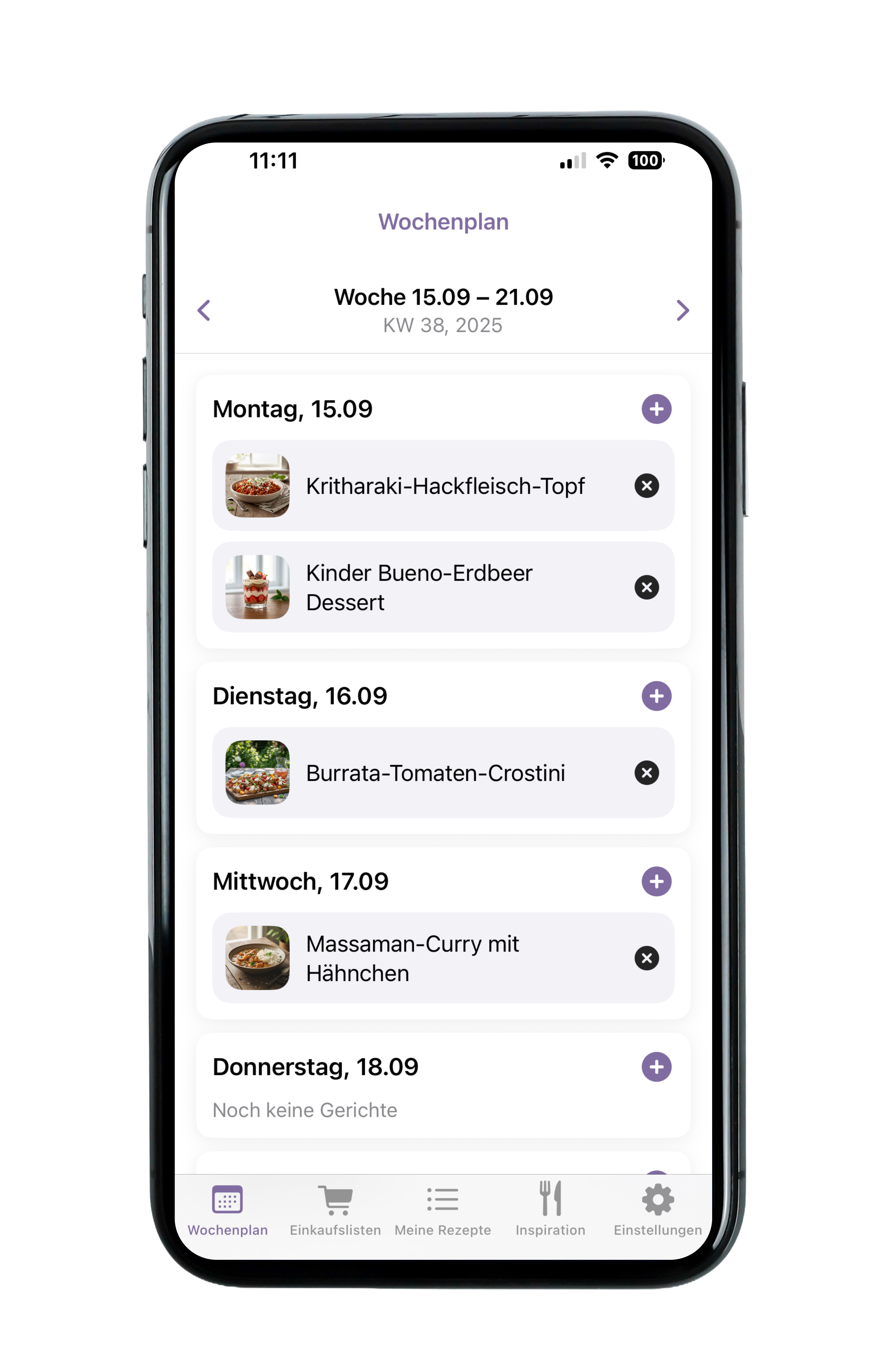
Task: Add a dish to Mittwoch, 17.09
Action: coord(656,881)
